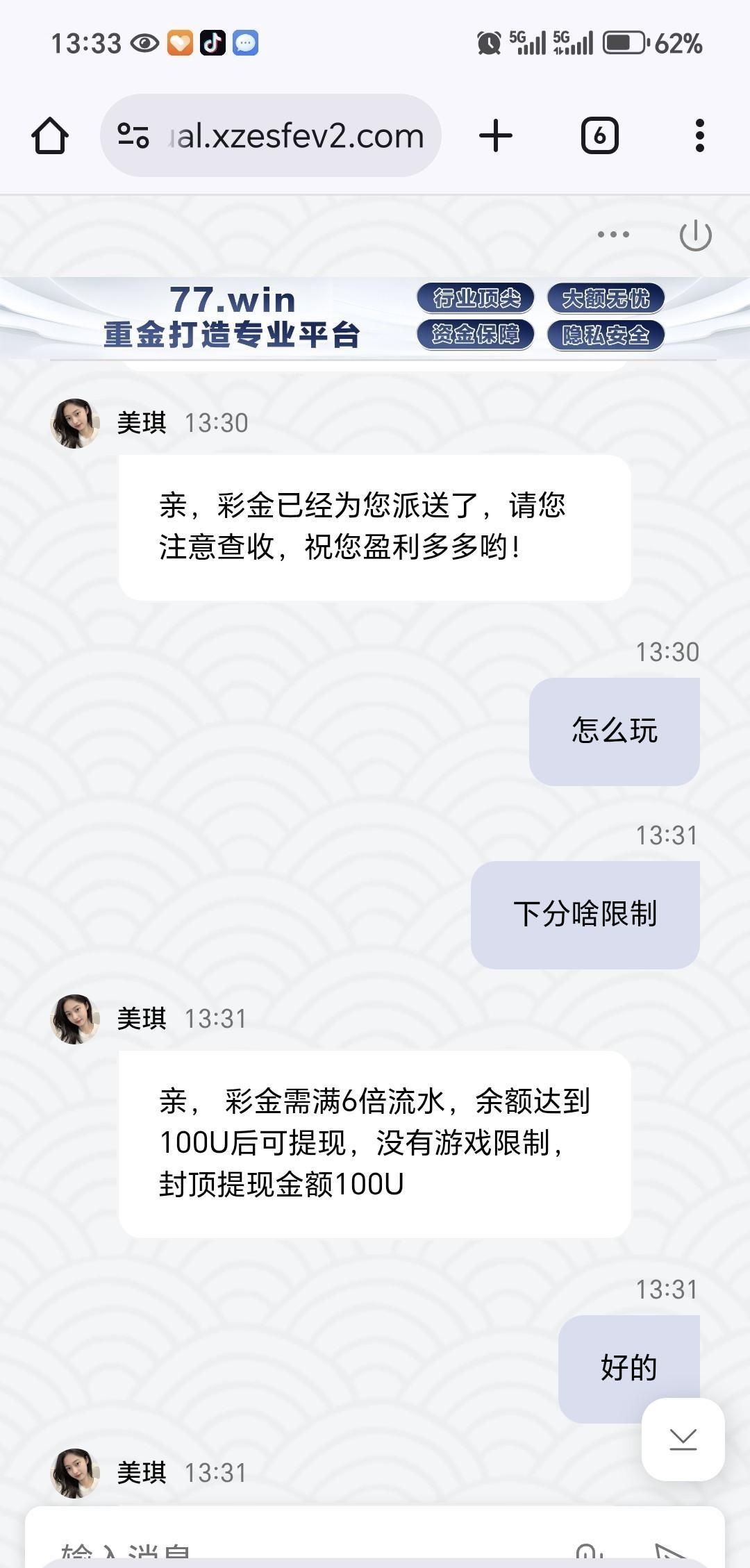This screenshot has height=1568, width=750.
Task: Show the six open tabs
Action: click(x=599, y=135)
